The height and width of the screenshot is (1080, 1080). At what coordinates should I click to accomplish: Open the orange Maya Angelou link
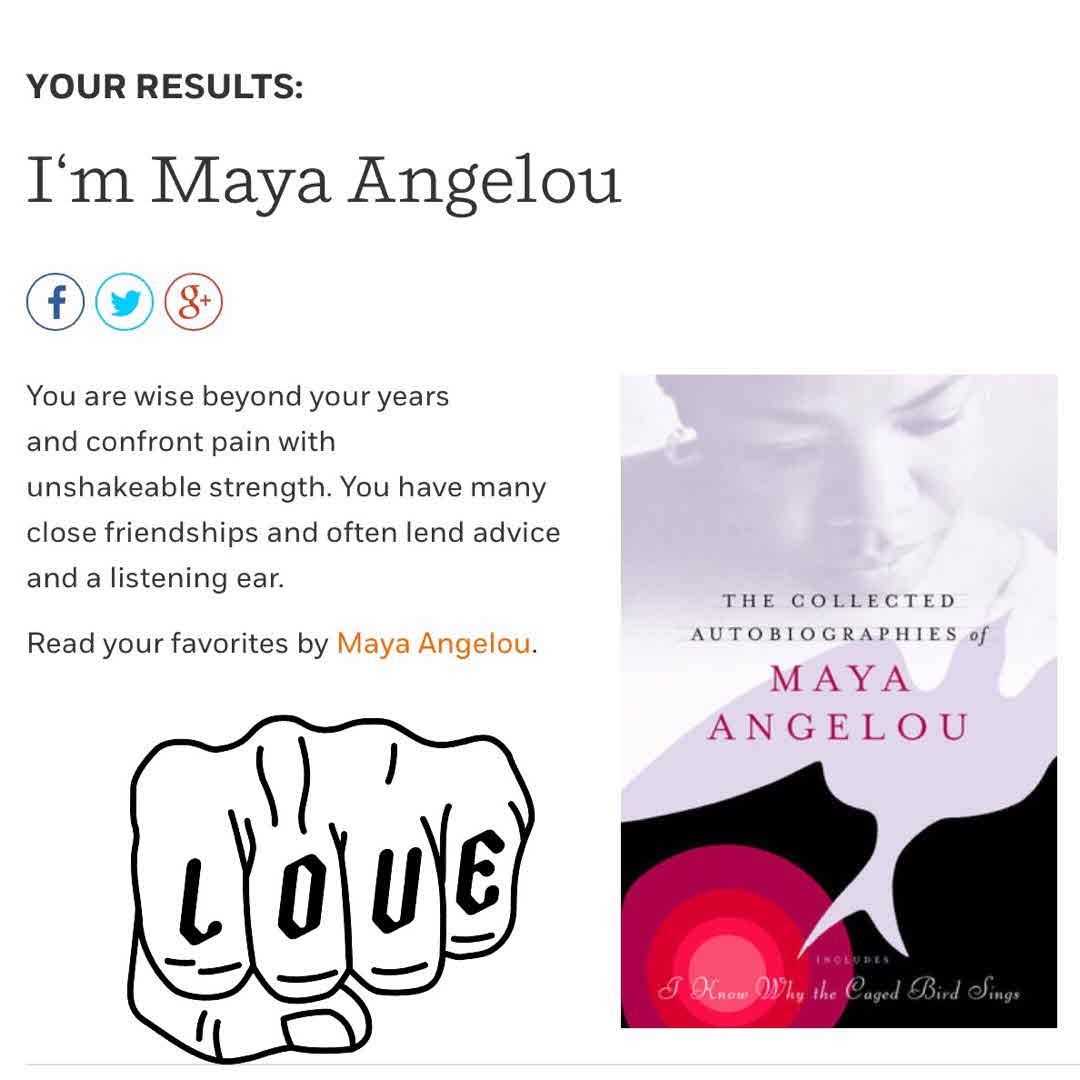pyautogui.click(x=433, y=643)
